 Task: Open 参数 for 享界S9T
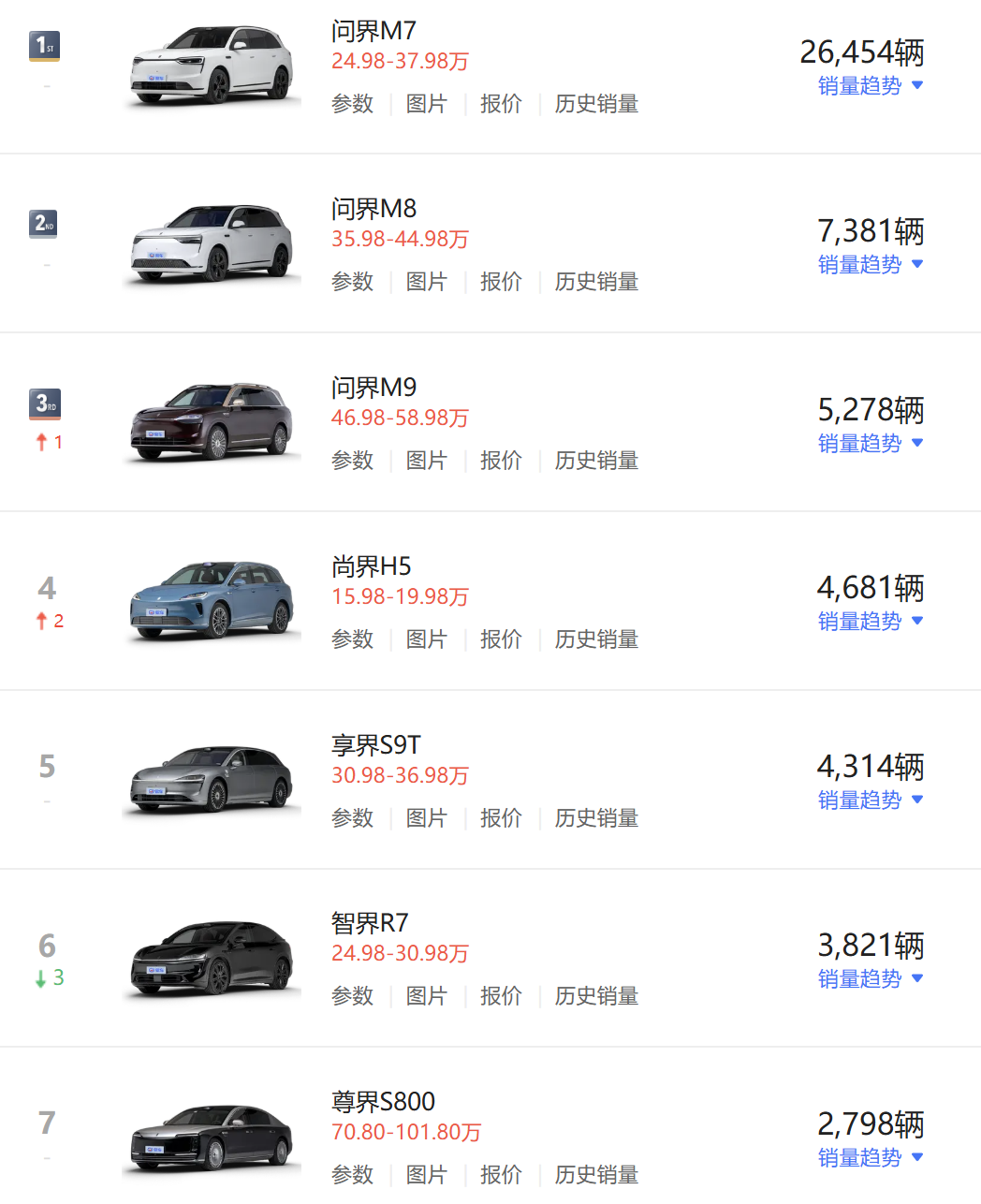(352, 818)
